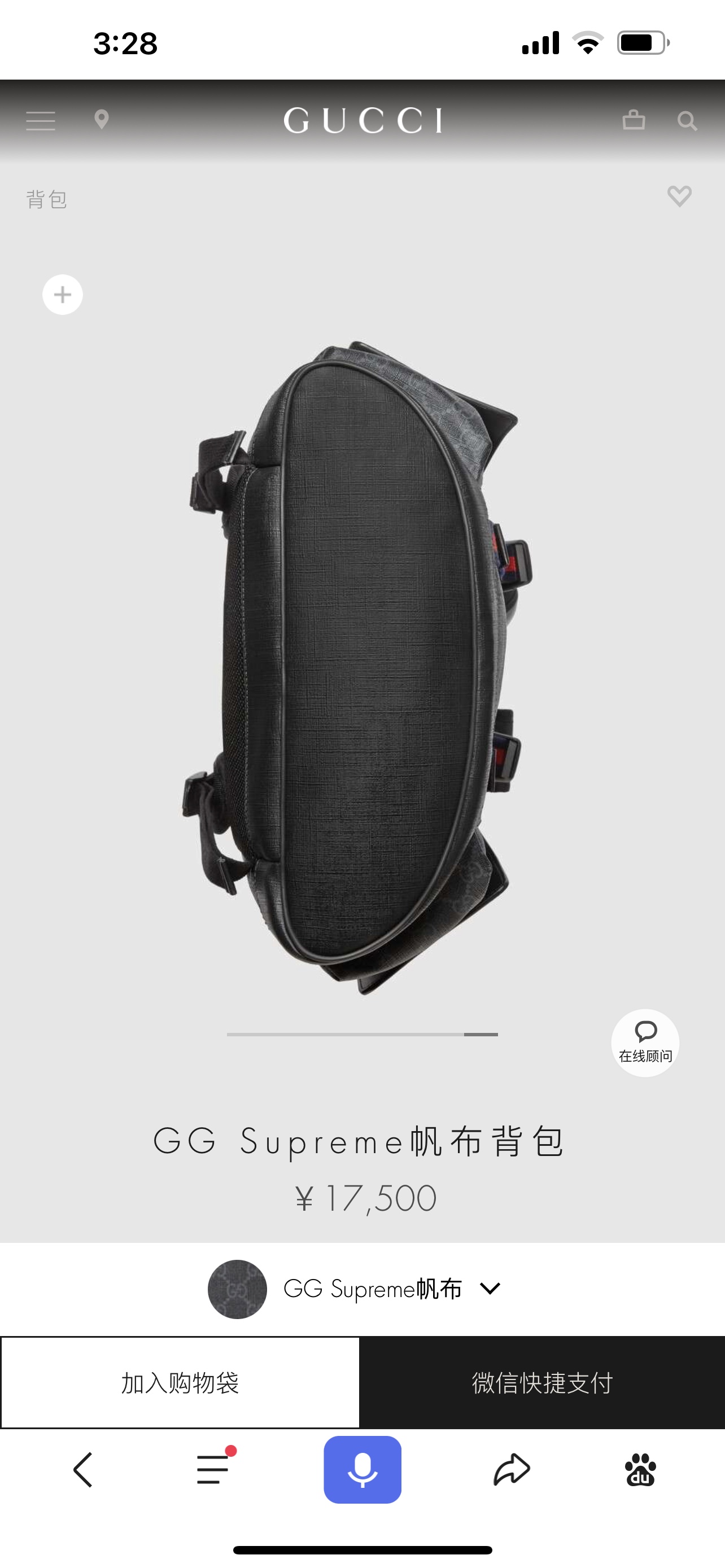725x1568 pixels.
Task: Tap the 背包 breadcrumb link
Action: pos(47,199)
